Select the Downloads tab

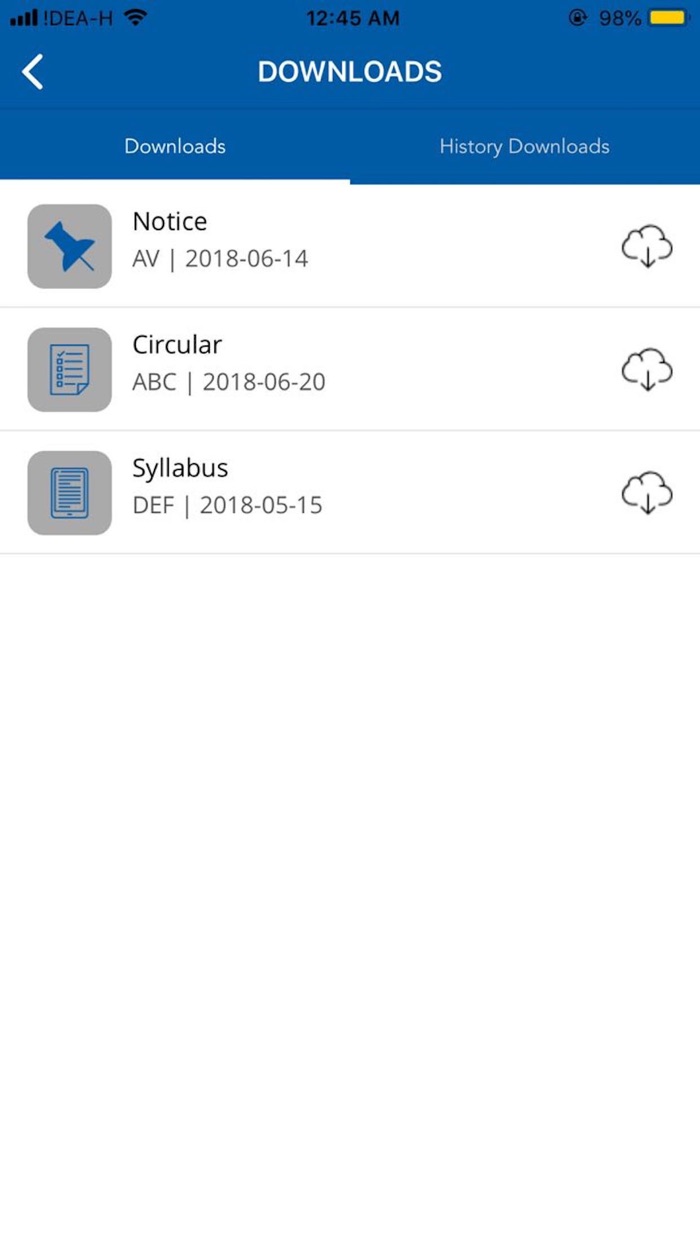(x=175, y=146)
